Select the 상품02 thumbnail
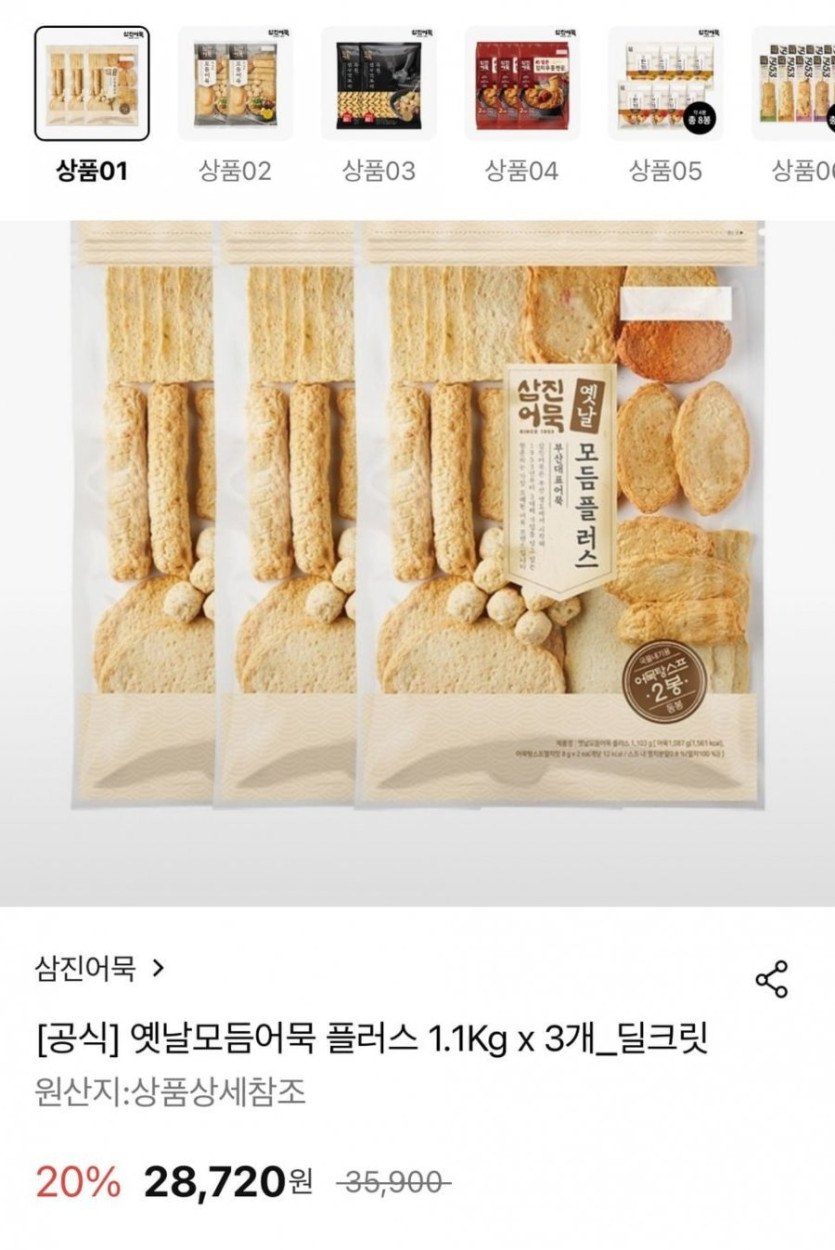Screen dimensions: 835x1250 click(x=235, y=84)
